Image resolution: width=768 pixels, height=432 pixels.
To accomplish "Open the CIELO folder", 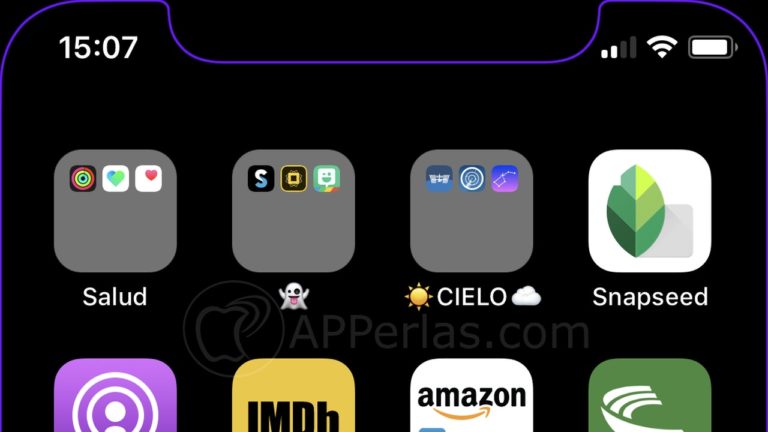I will [x=471, y=211].
